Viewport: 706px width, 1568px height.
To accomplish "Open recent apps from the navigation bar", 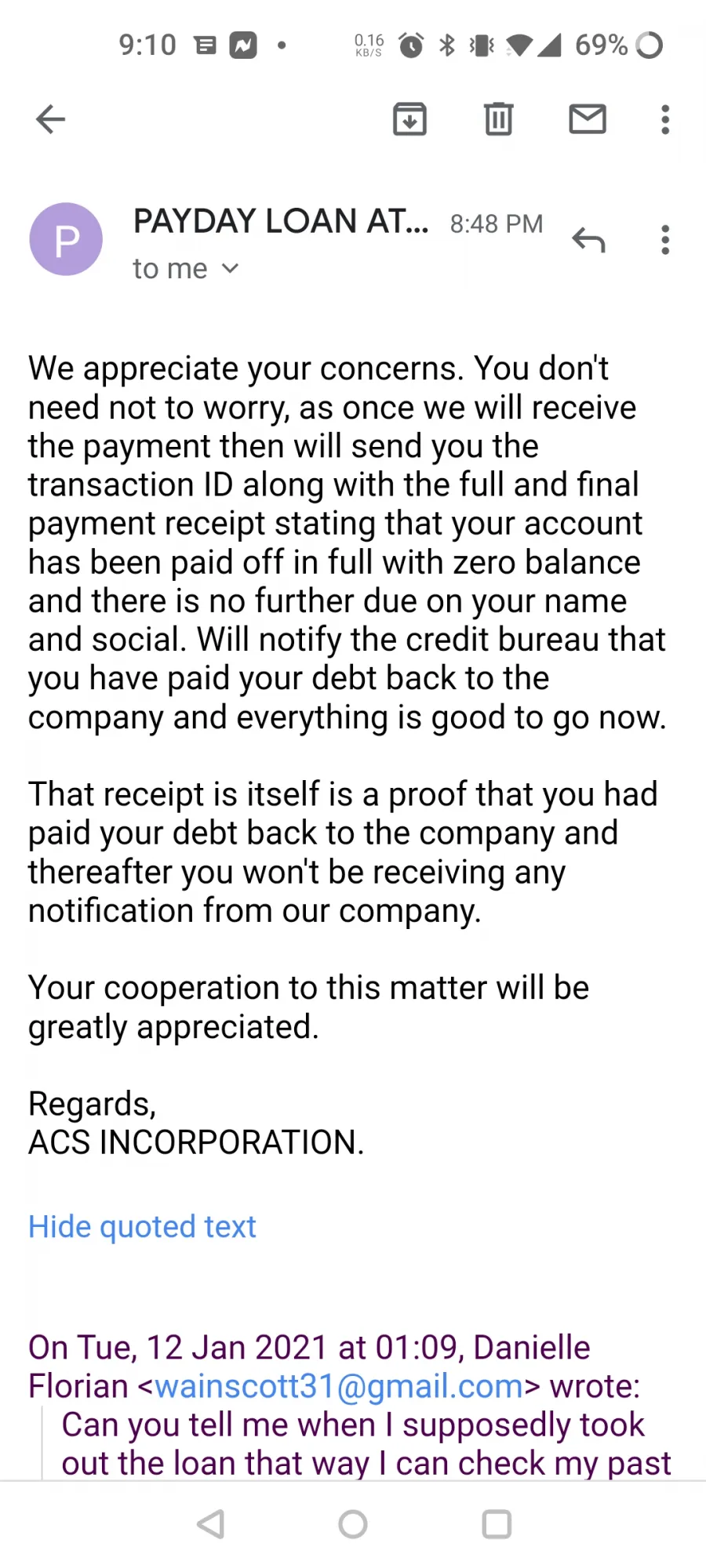I will (x=497, y=1524).
